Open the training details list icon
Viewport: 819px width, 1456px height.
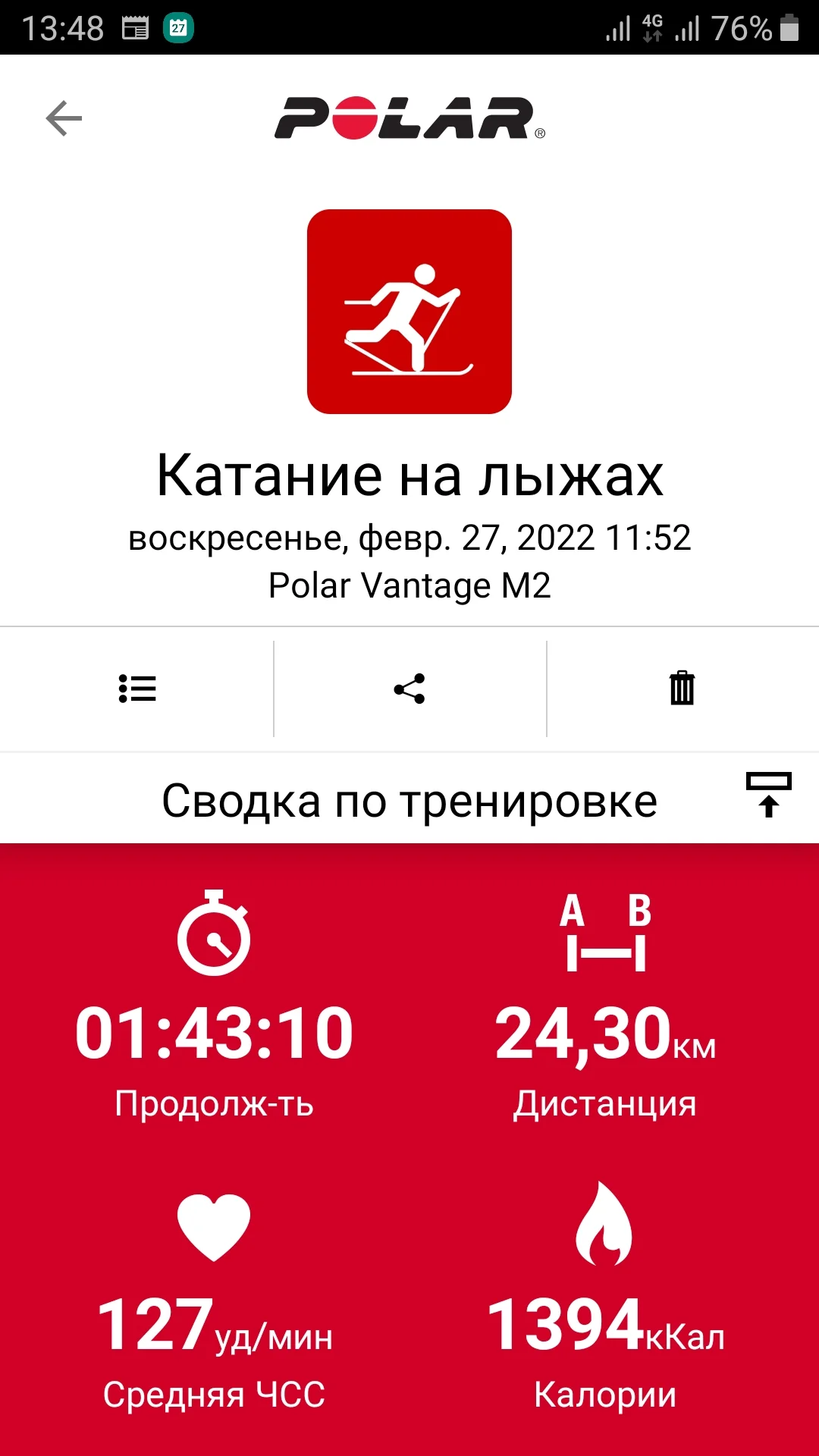click(x=137, y=689)
